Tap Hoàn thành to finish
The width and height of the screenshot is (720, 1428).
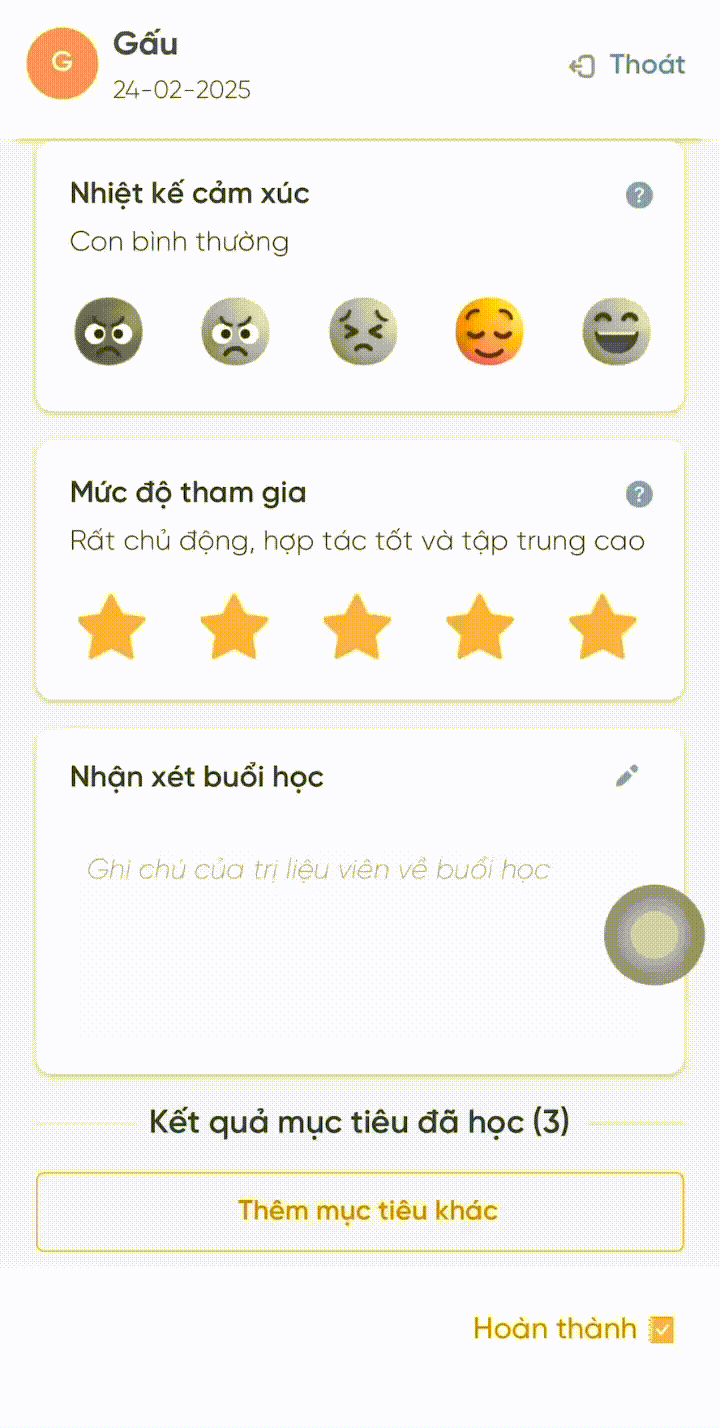pyautogui.click(x=573, y=1329)
